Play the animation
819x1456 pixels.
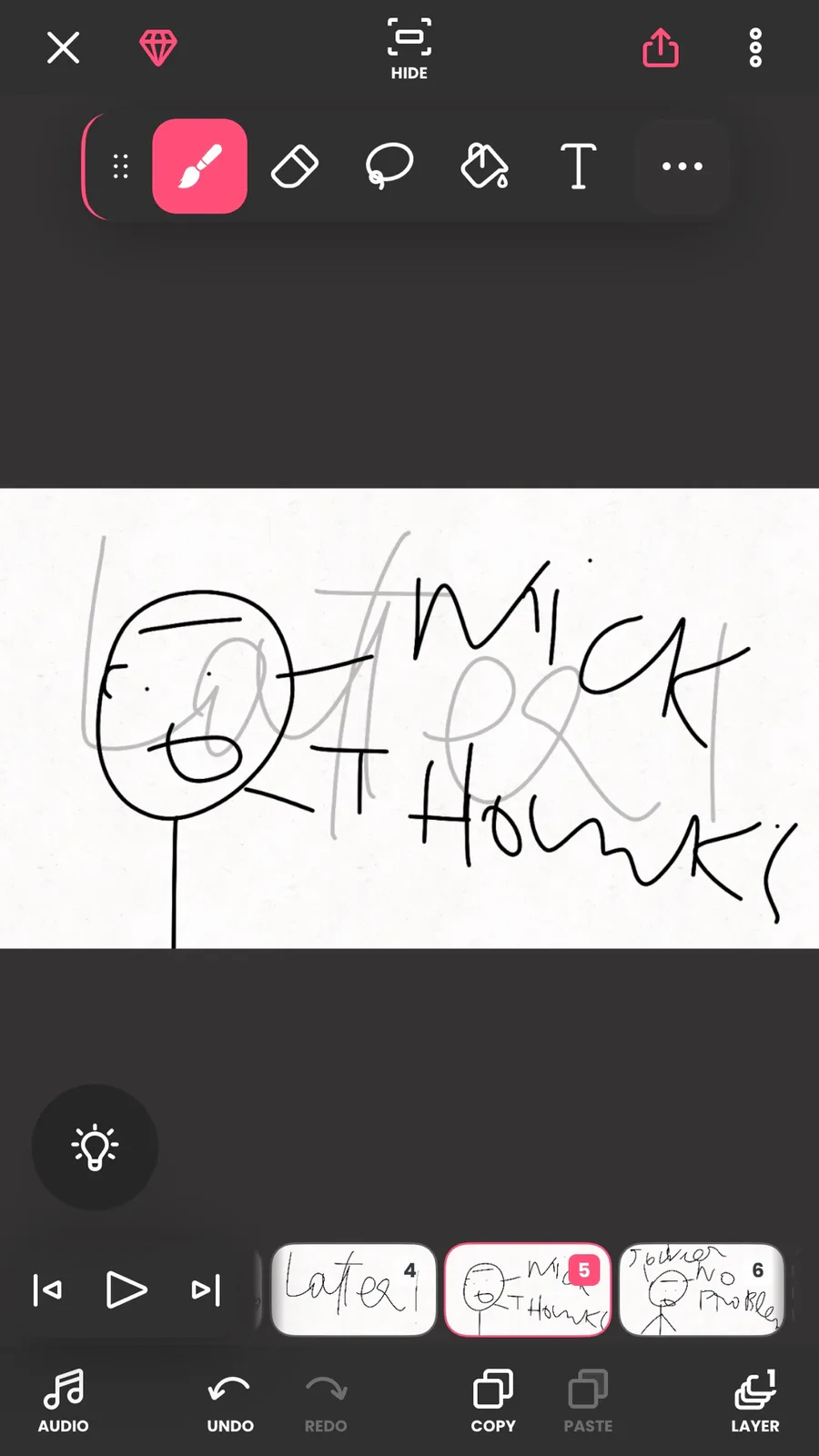126,1289
